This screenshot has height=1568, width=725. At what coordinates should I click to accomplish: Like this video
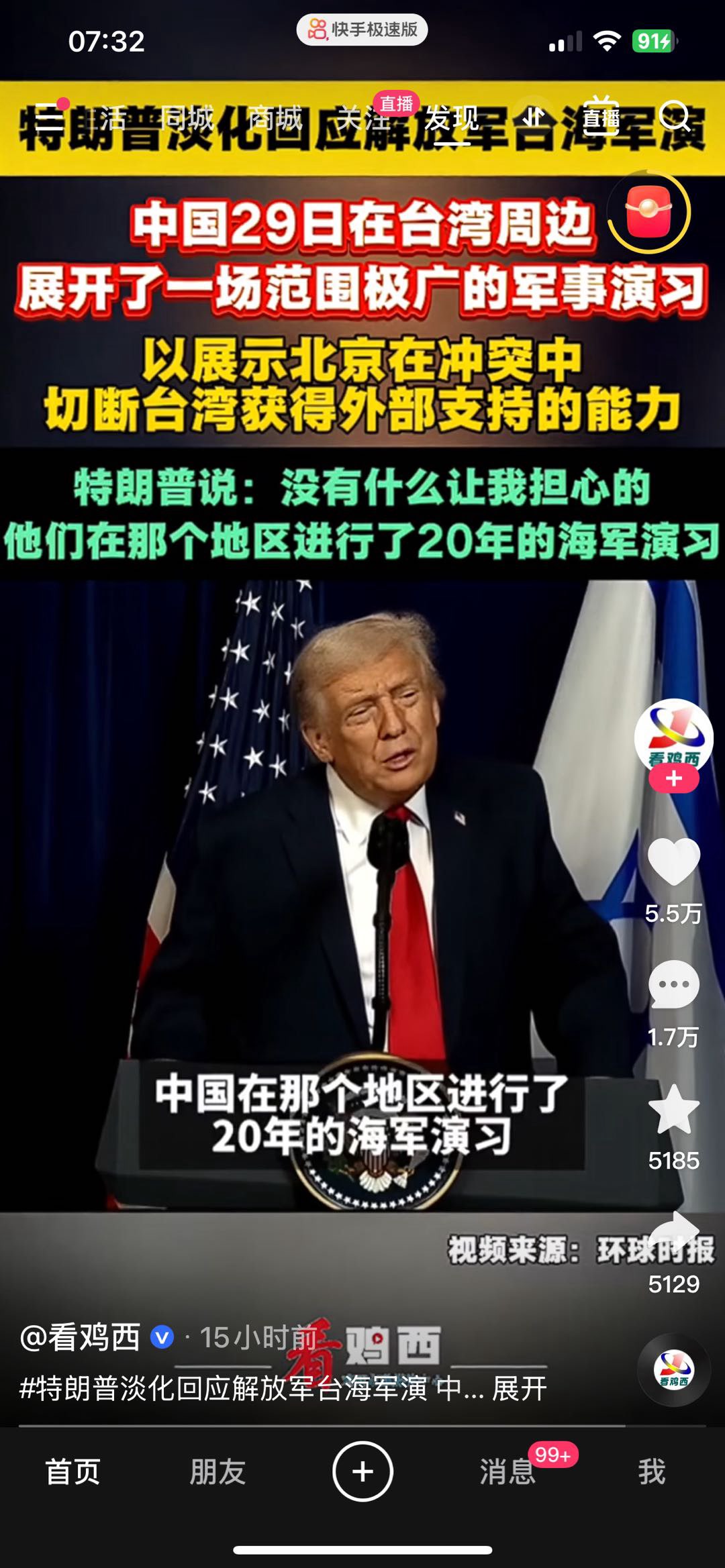click(673, 861)
